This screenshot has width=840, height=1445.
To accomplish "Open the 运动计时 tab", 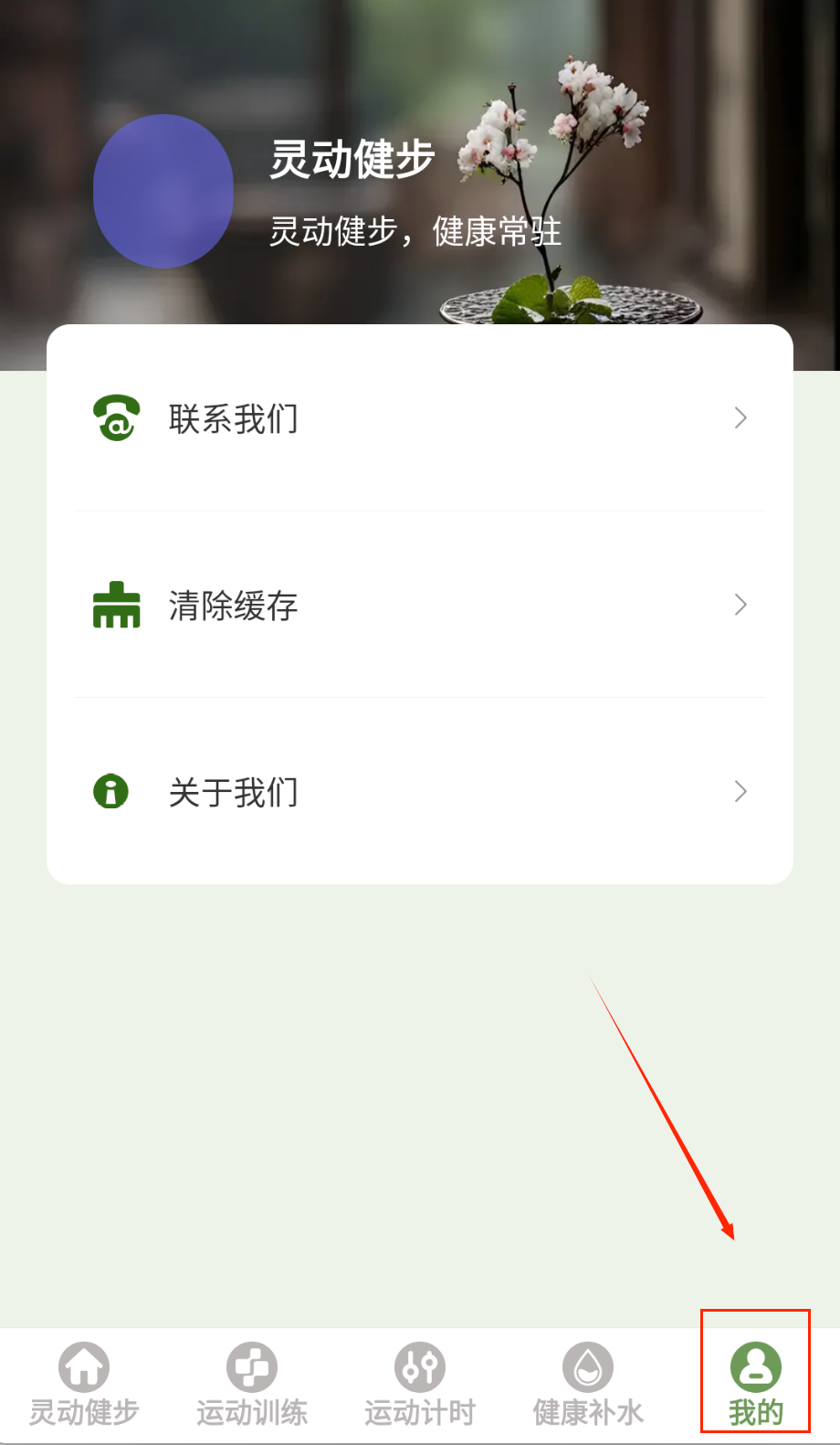I will (420, 1383).
